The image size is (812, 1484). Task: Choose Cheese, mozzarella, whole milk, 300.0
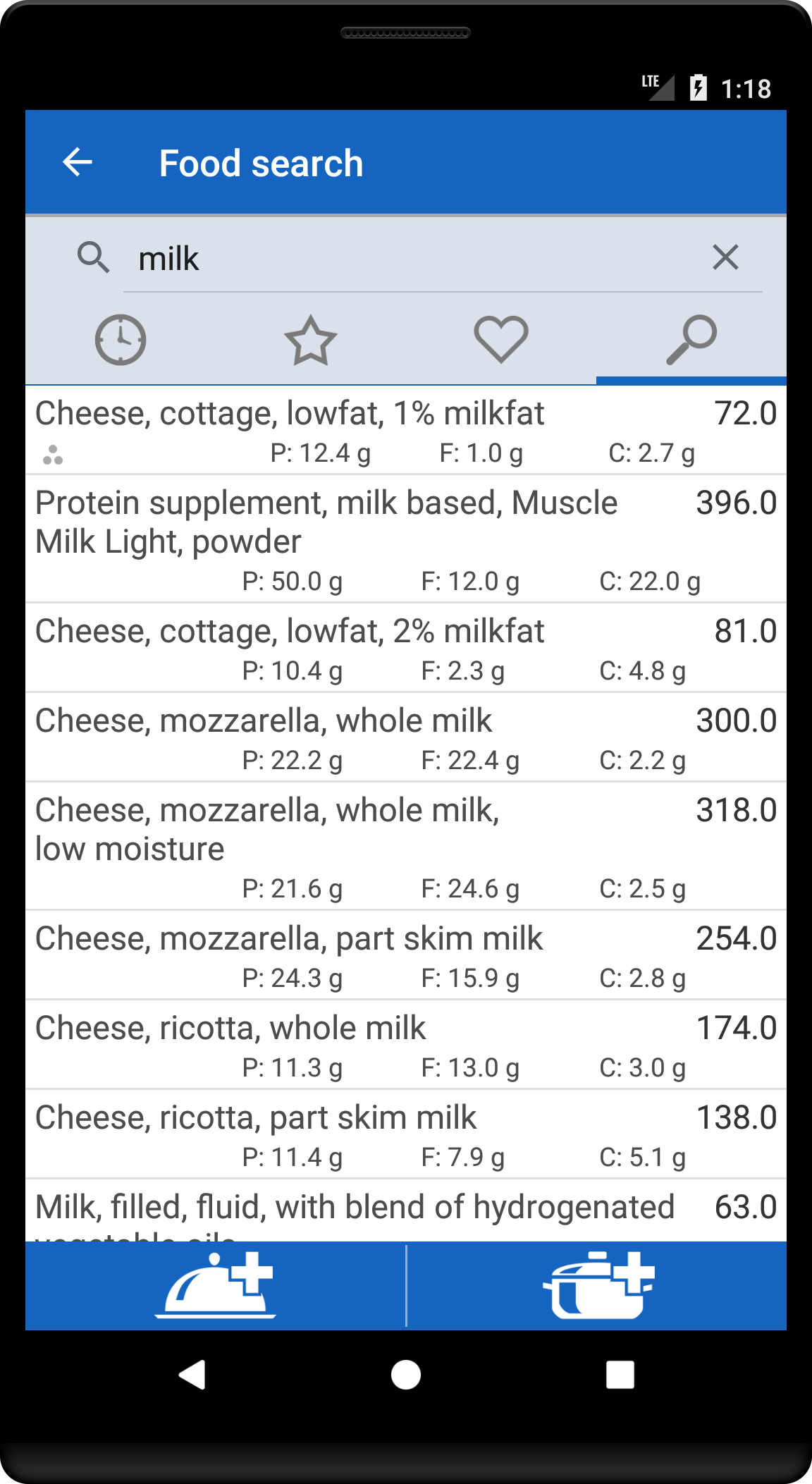coord(405,737)
